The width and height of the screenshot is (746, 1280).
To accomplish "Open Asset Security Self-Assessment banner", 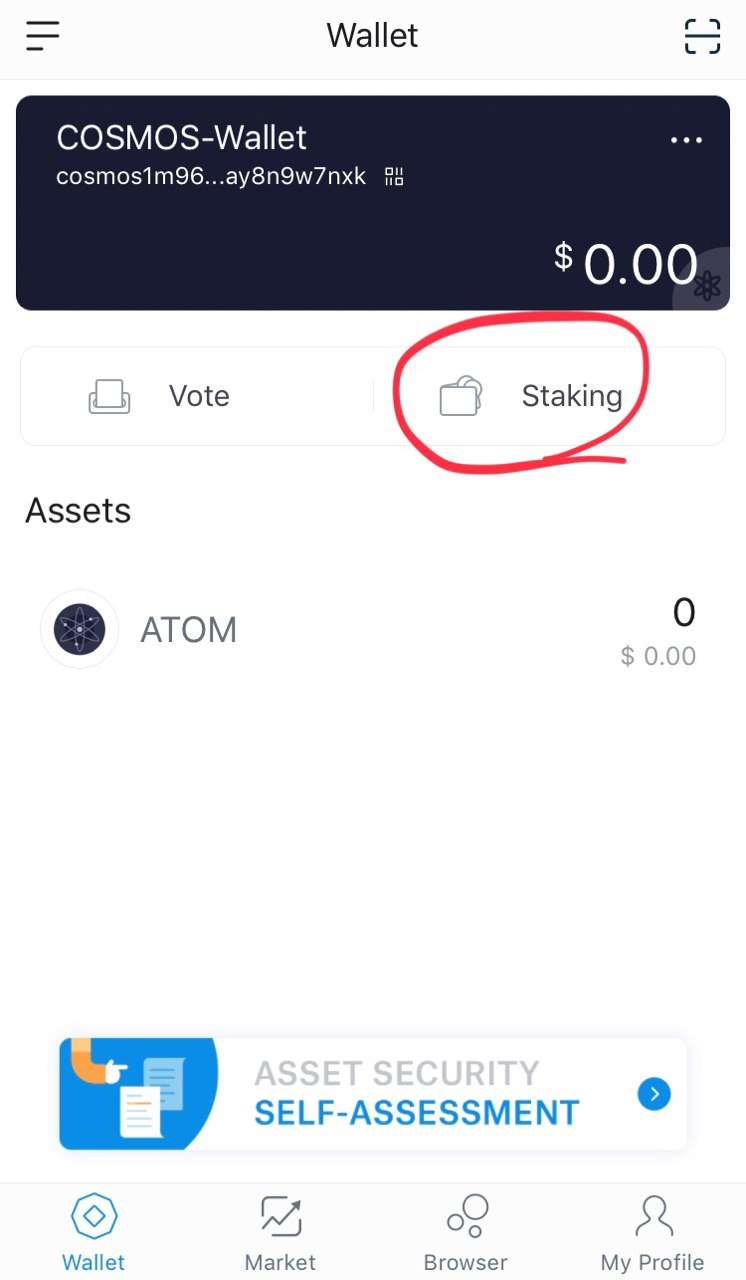I will (373, 1093).
